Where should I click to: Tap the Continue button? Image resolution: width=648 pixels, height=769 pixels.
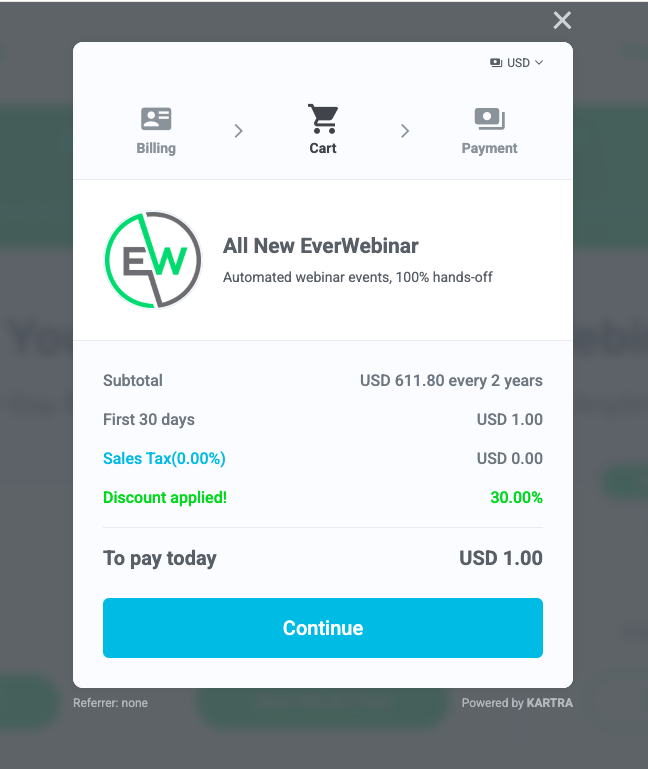[323, 628]
